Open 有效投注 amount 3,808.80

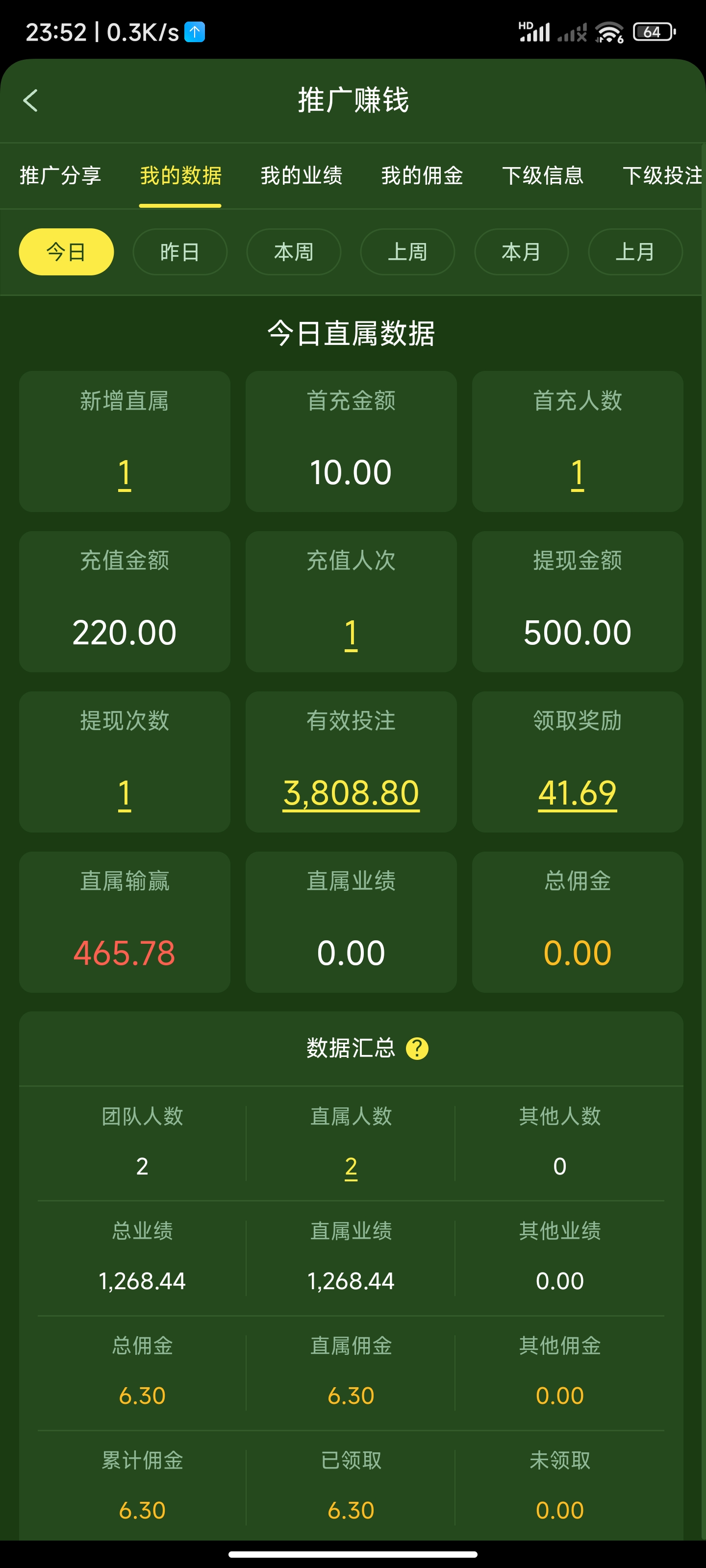[351, 794]
